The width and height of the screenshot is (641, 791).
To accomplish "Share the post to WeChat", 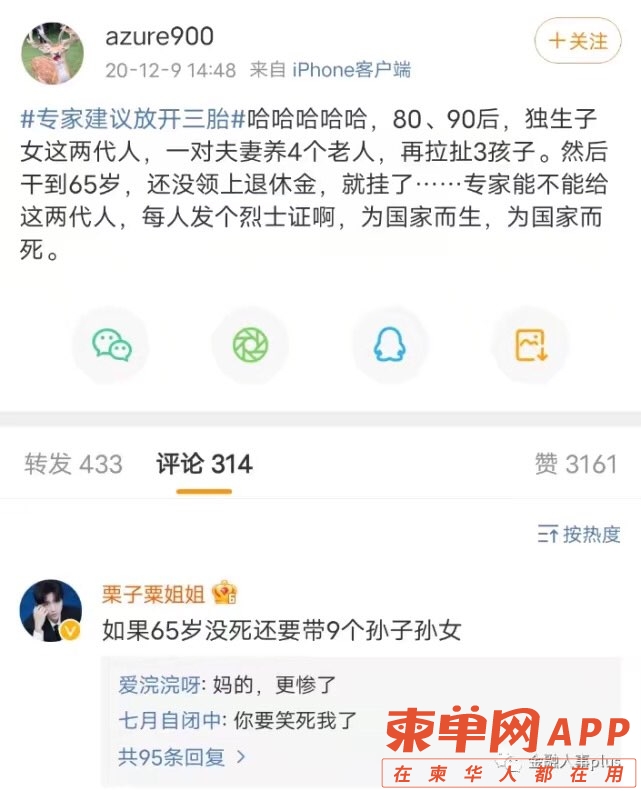I will (111, 344).
